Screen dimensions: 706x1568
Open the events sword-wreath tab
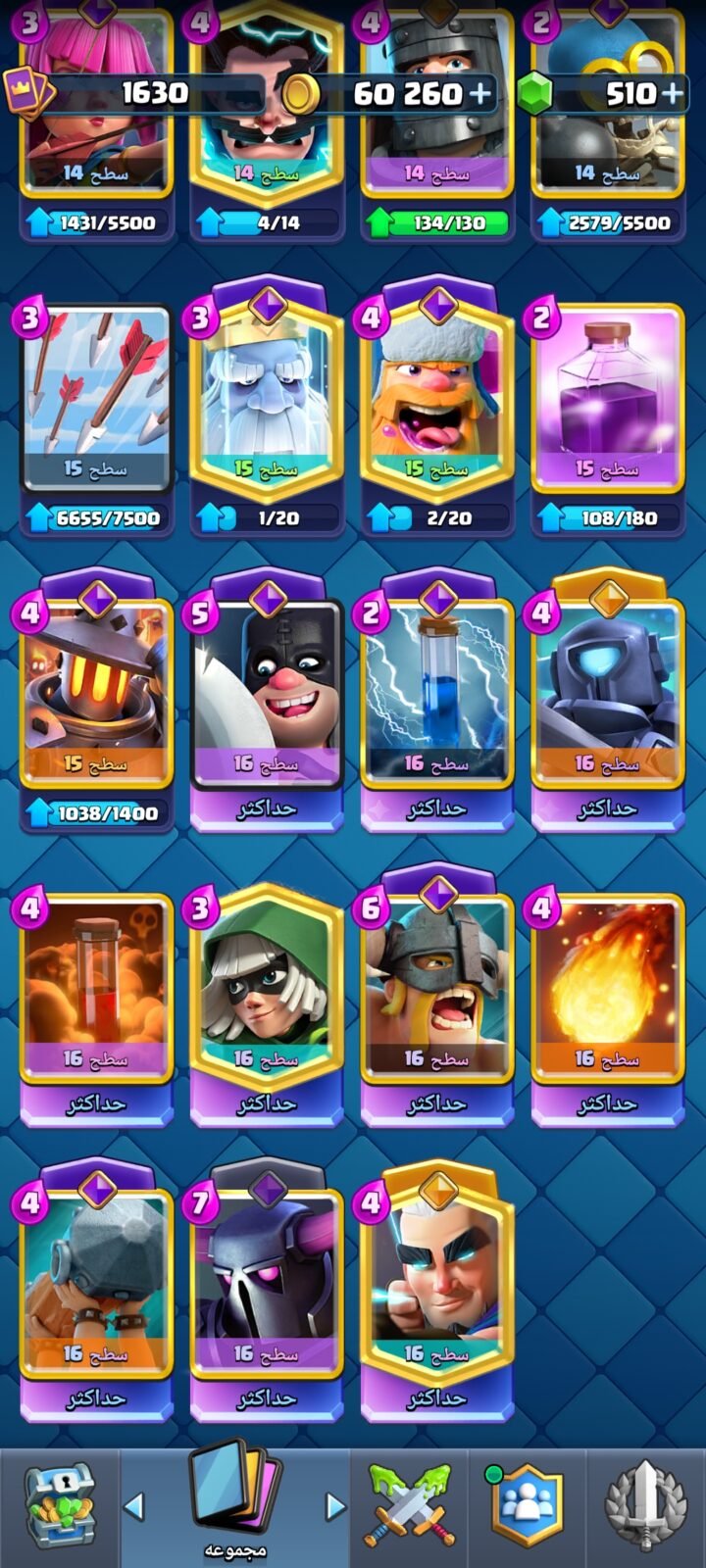645,1505
